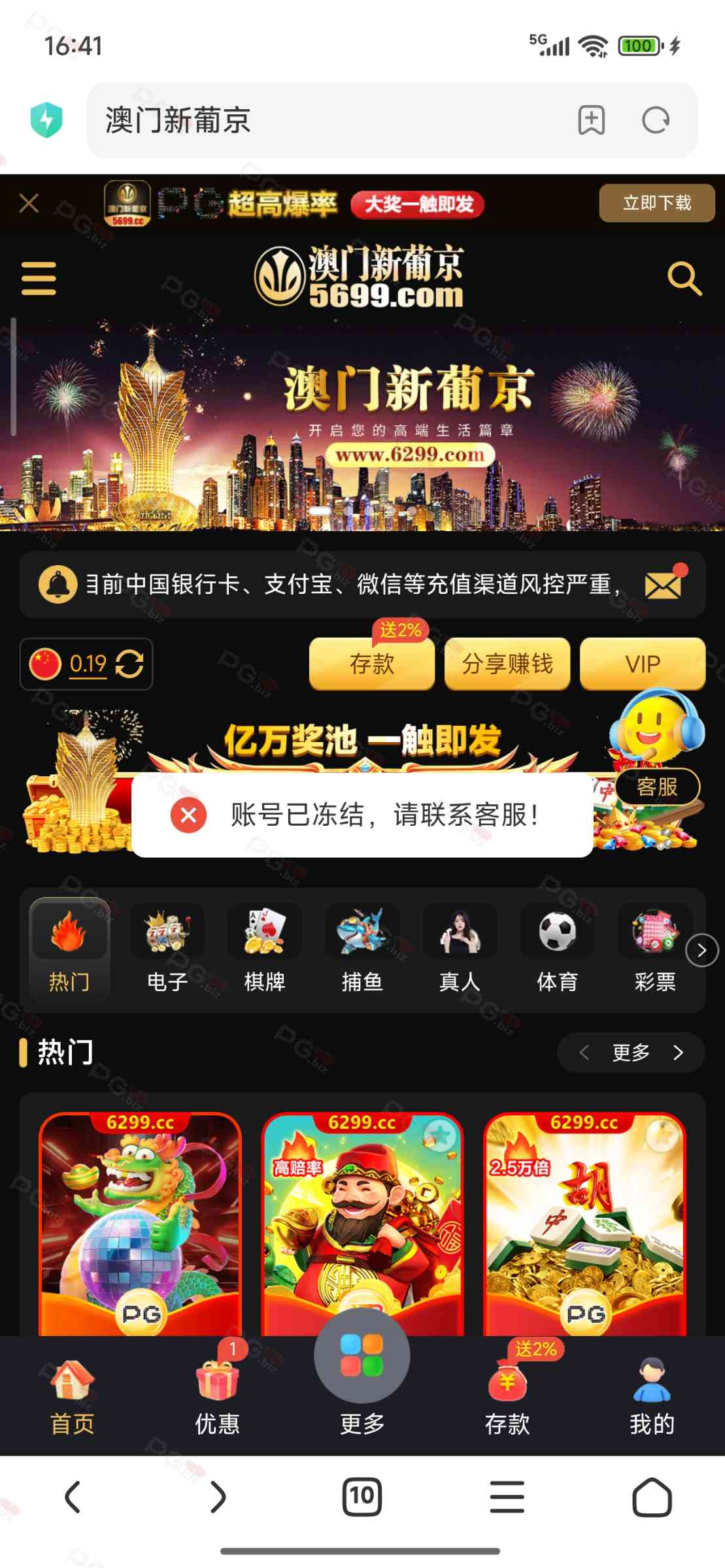Refresh the 0.19 account balance

[129, 664]
